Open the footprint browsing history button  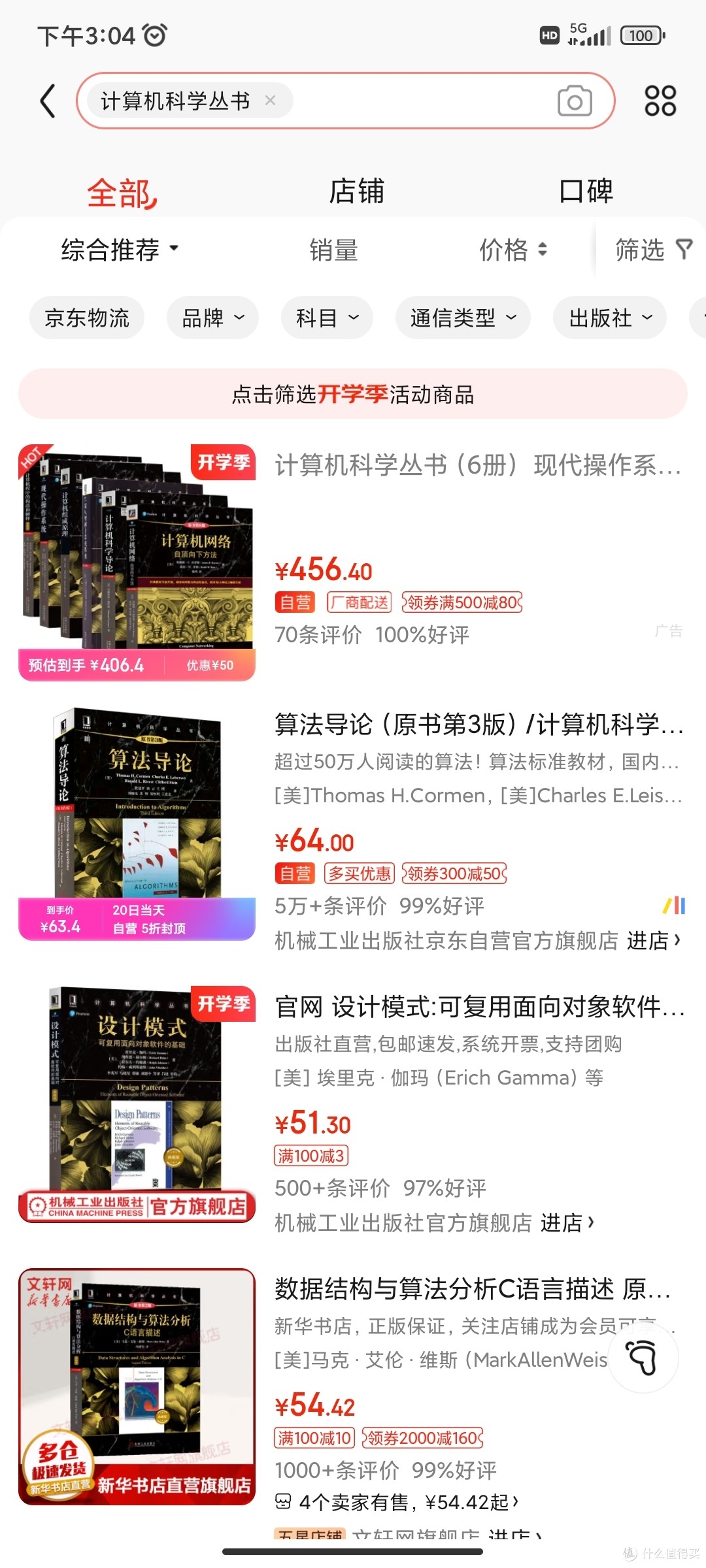(643, 1358)
